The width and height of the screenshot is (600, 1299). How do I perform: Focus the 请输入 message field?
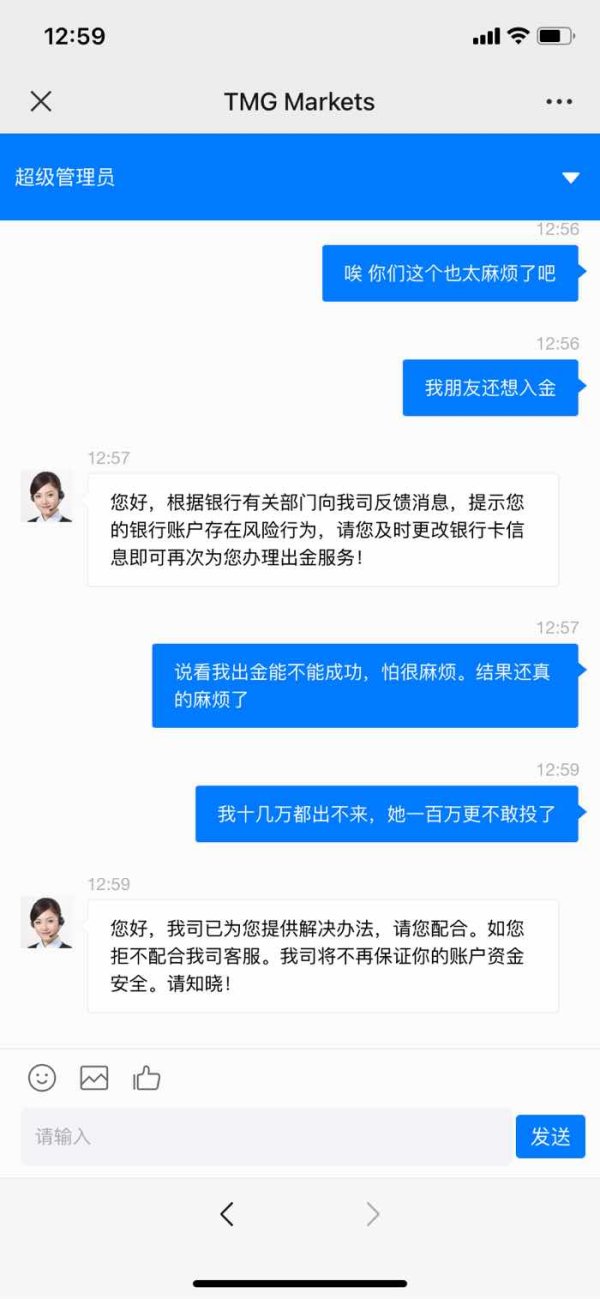[266, 1136]
